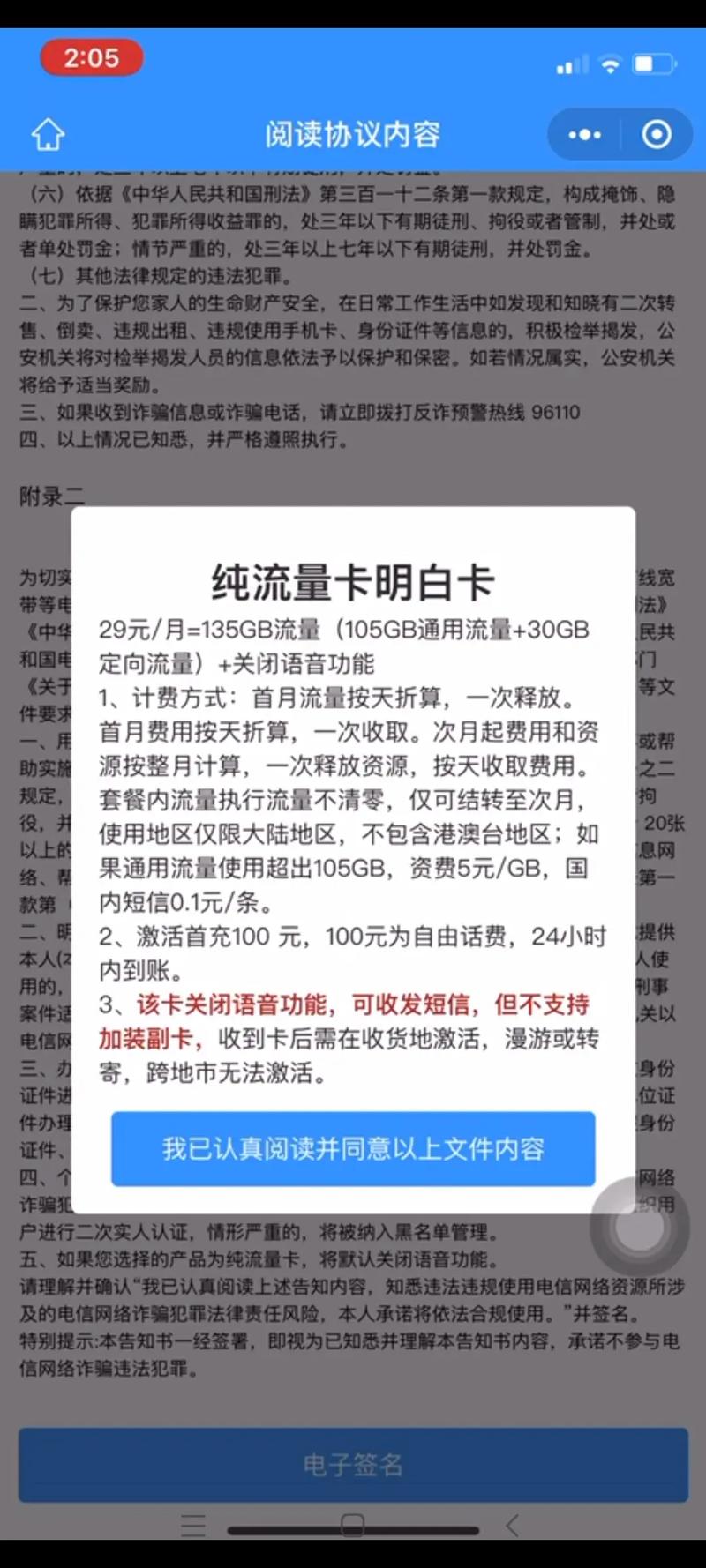Tap the home icon in the title bar
The height and width of the screenshot is (1568, 706).
point(49,133)
